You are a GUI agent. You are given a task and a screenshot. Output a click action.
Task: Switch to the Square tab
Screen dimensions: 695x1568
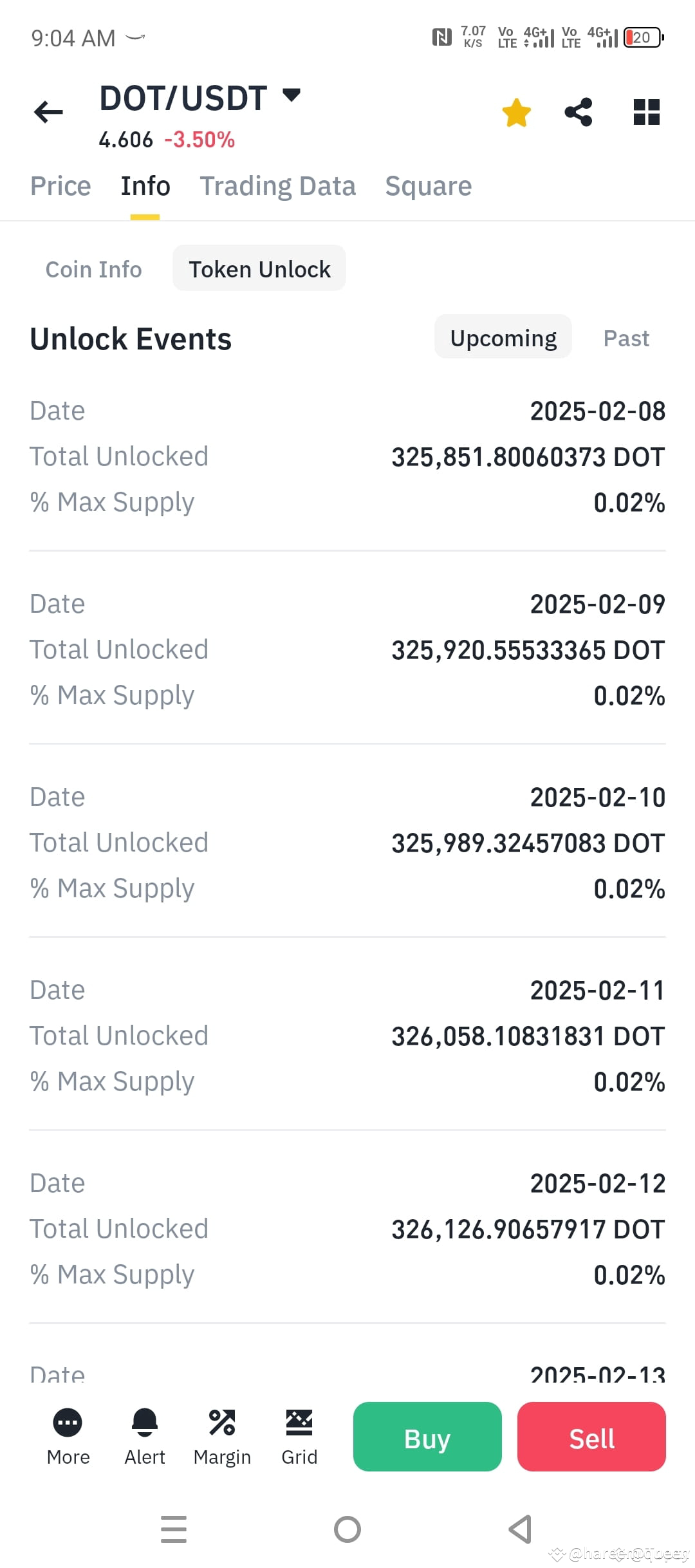427,186
